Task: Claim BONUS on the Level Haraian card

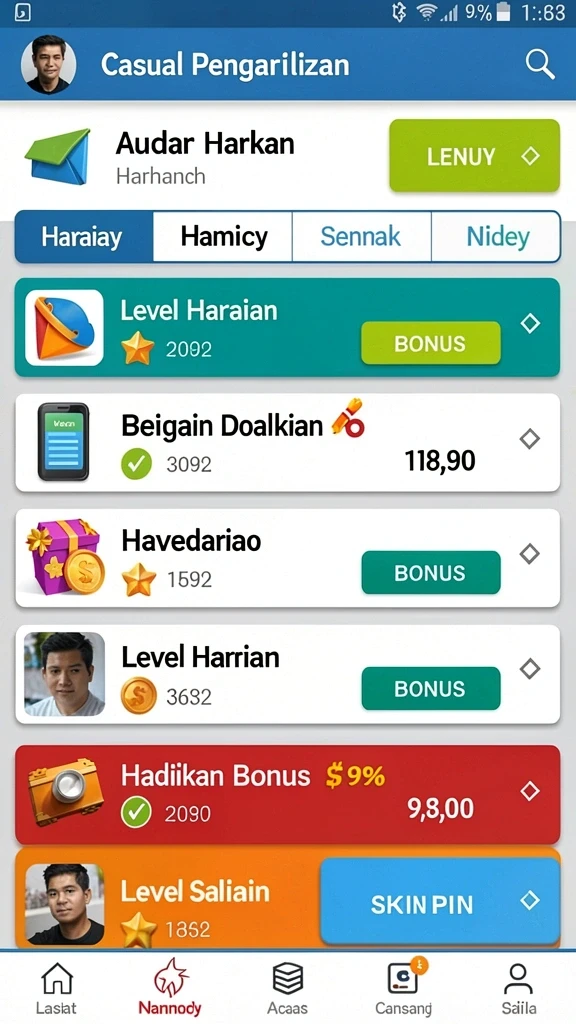Action: point(431,344)
